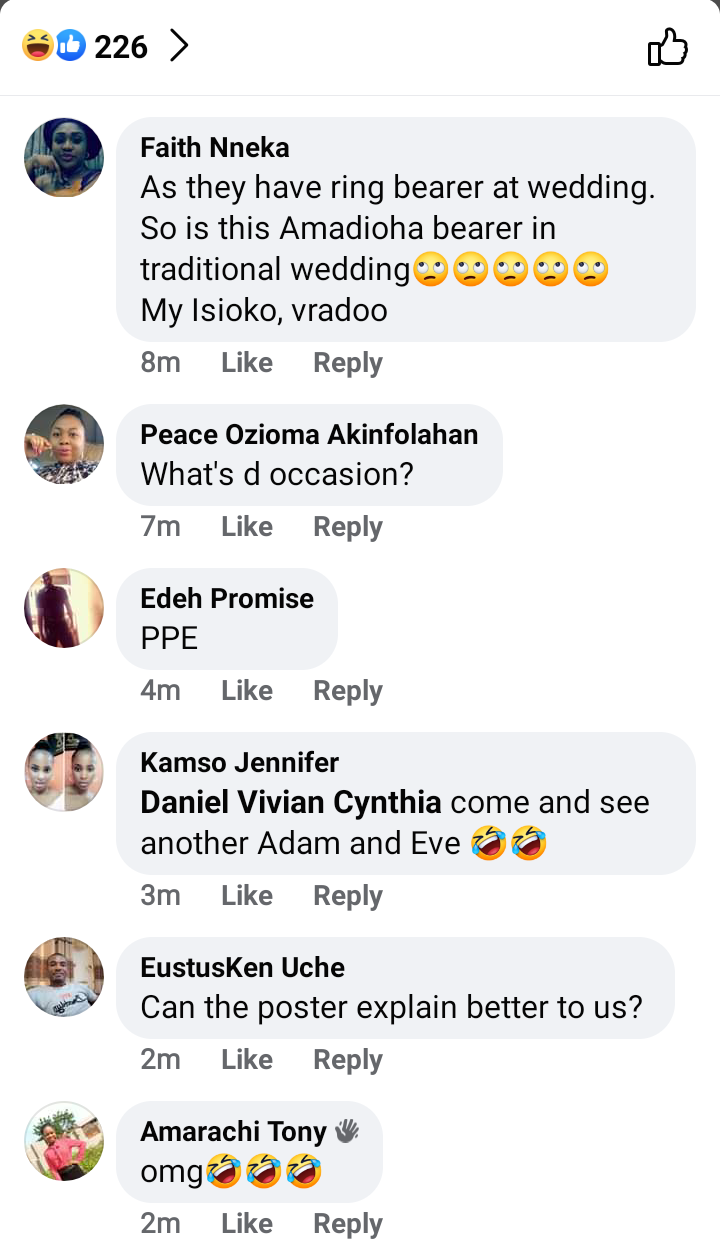Like Kamso Jennifer's comment
The width and height of the screenshot is (720, 1241).
247,896
